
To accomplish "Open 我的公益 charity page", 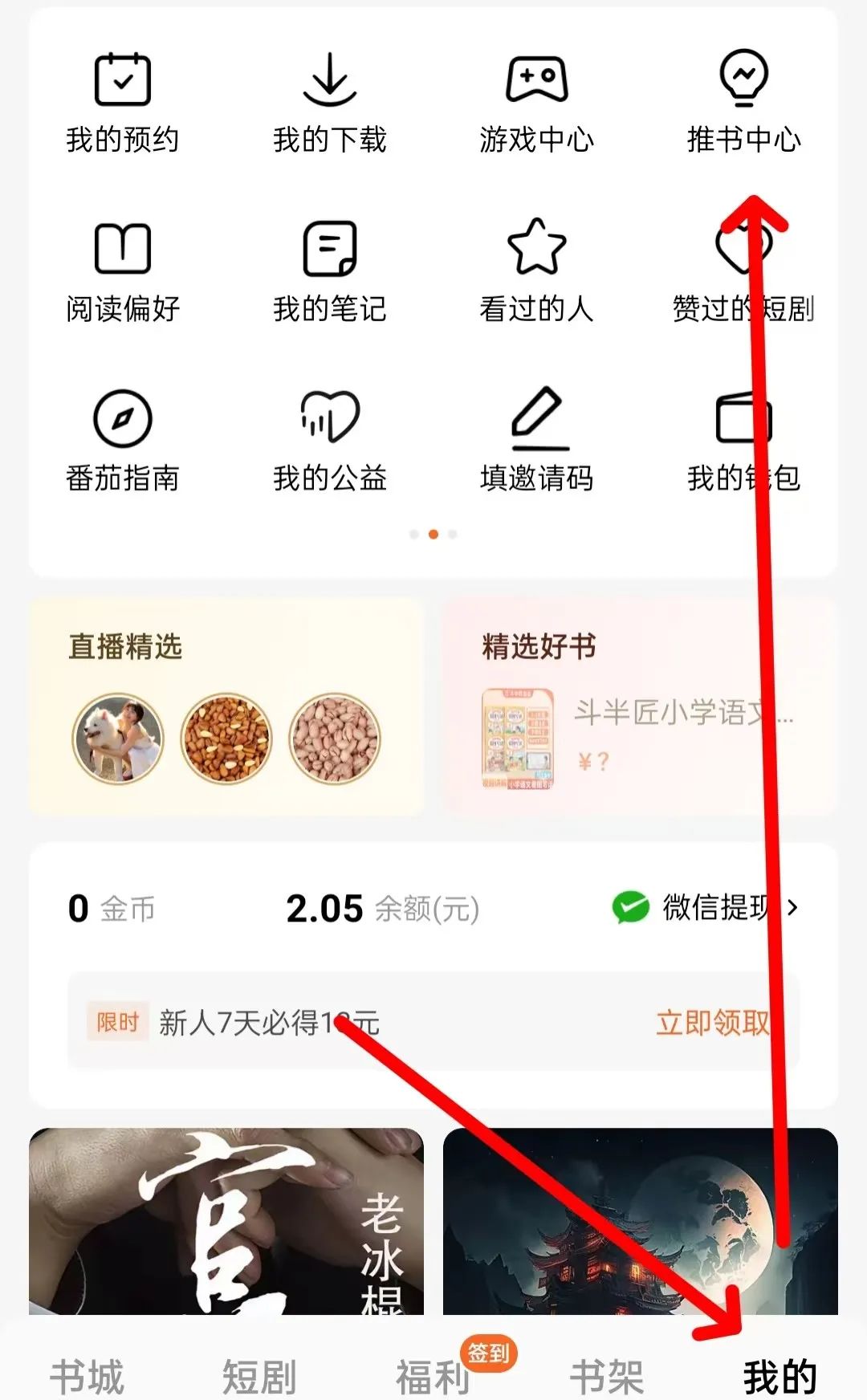I will click(329, 442).
